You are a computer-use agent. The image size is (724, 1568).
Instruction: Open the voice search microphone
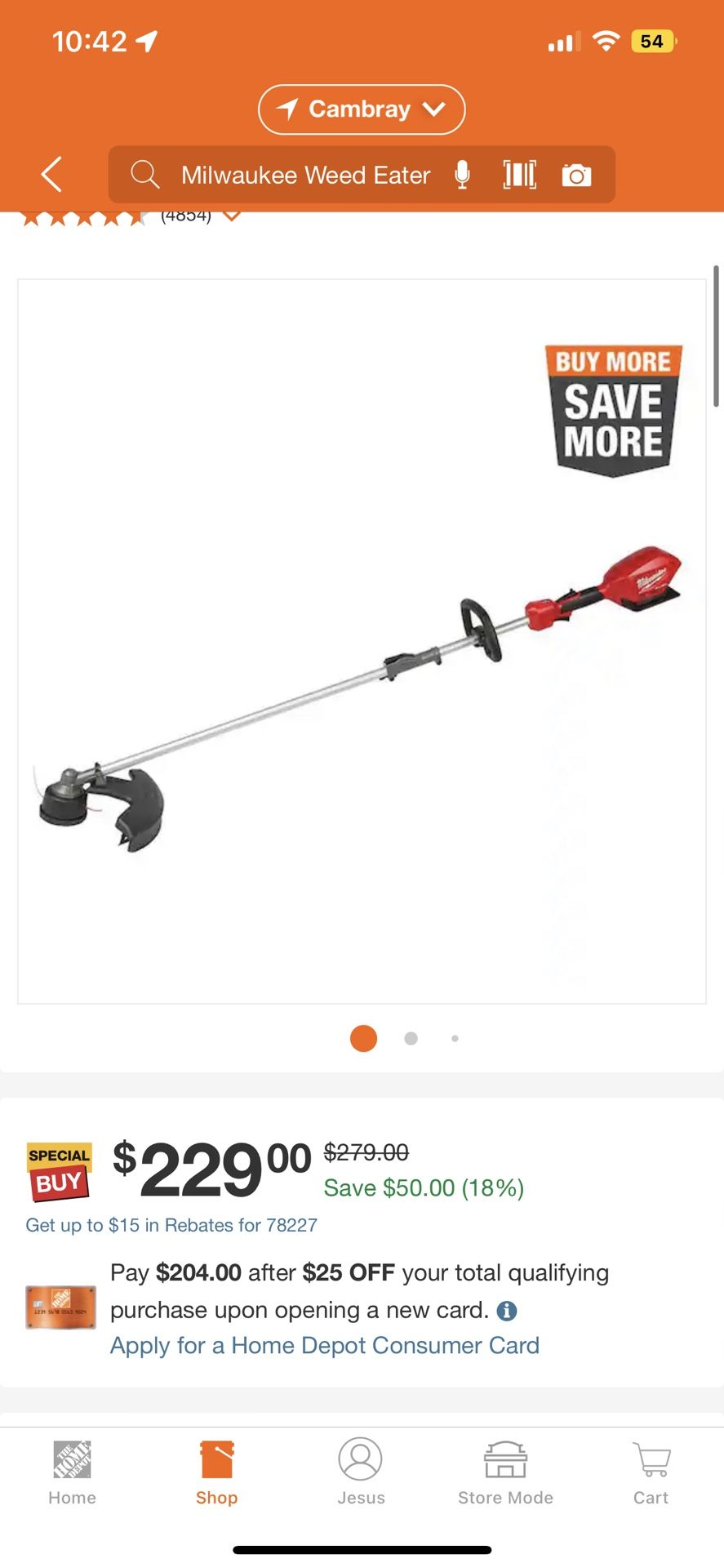463,174
